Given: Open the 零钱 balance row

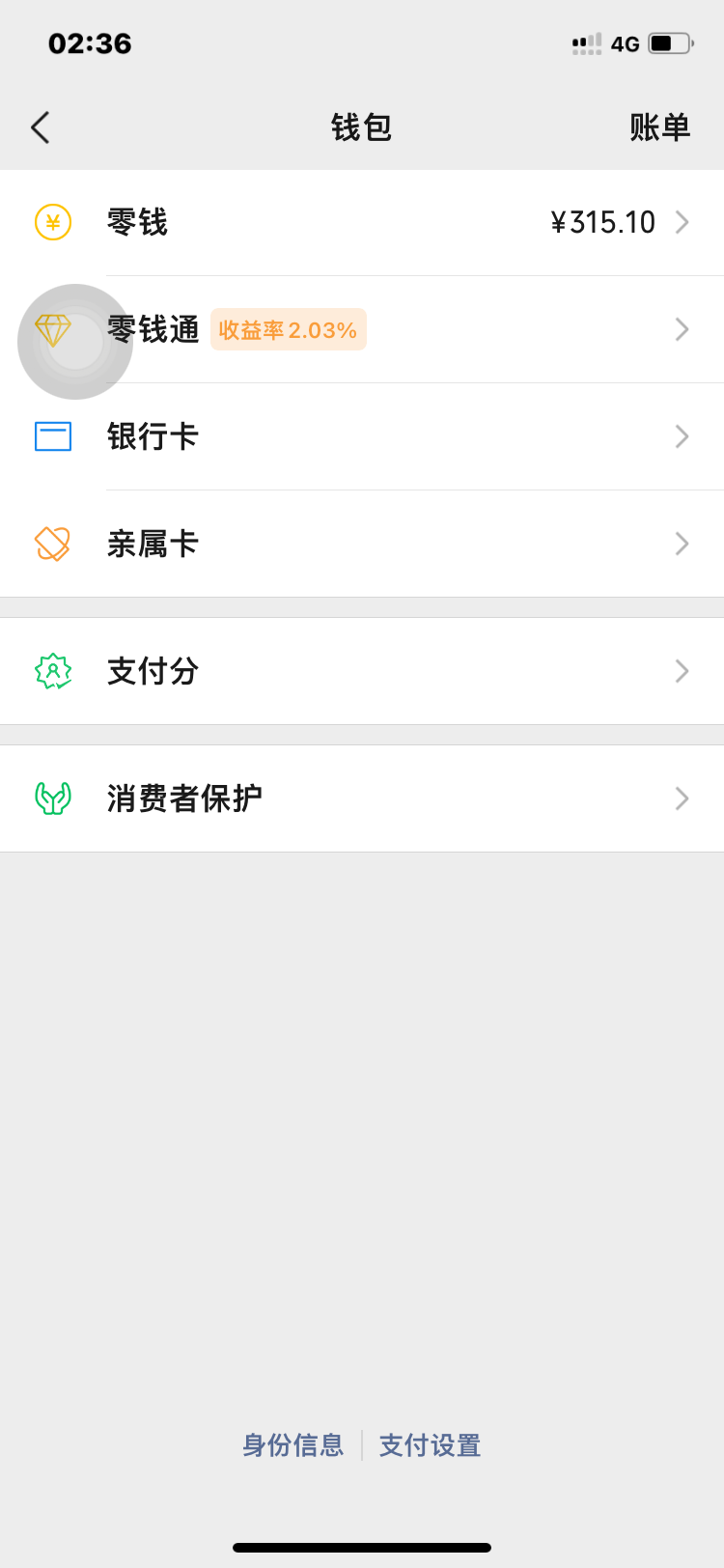Looking at the screenshot, I should [362, 223].
